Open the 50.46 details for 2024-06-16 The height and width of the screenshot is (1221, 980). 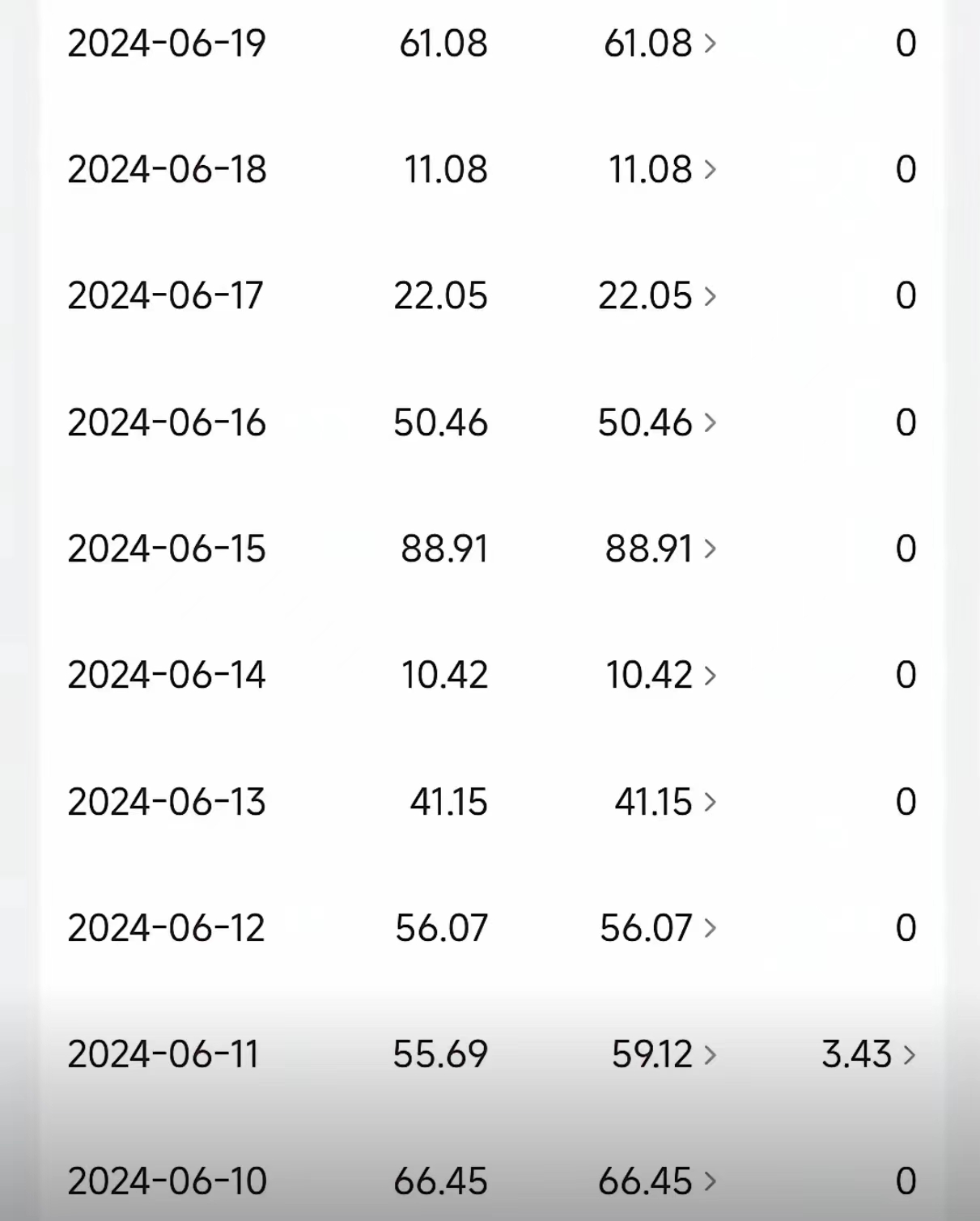click(x=657, y=422)
